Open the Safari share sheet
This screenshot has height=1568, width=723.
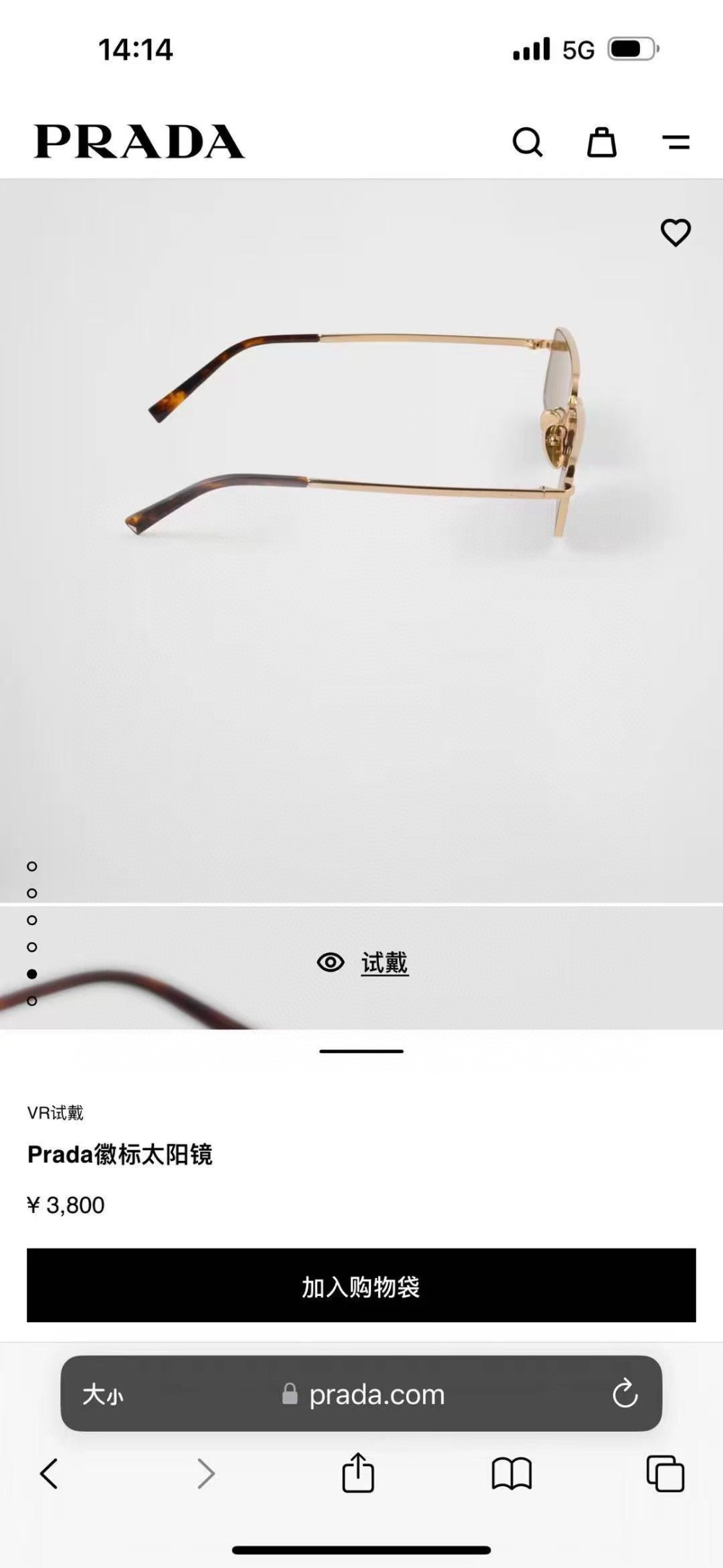click(x=358, y=1473)
